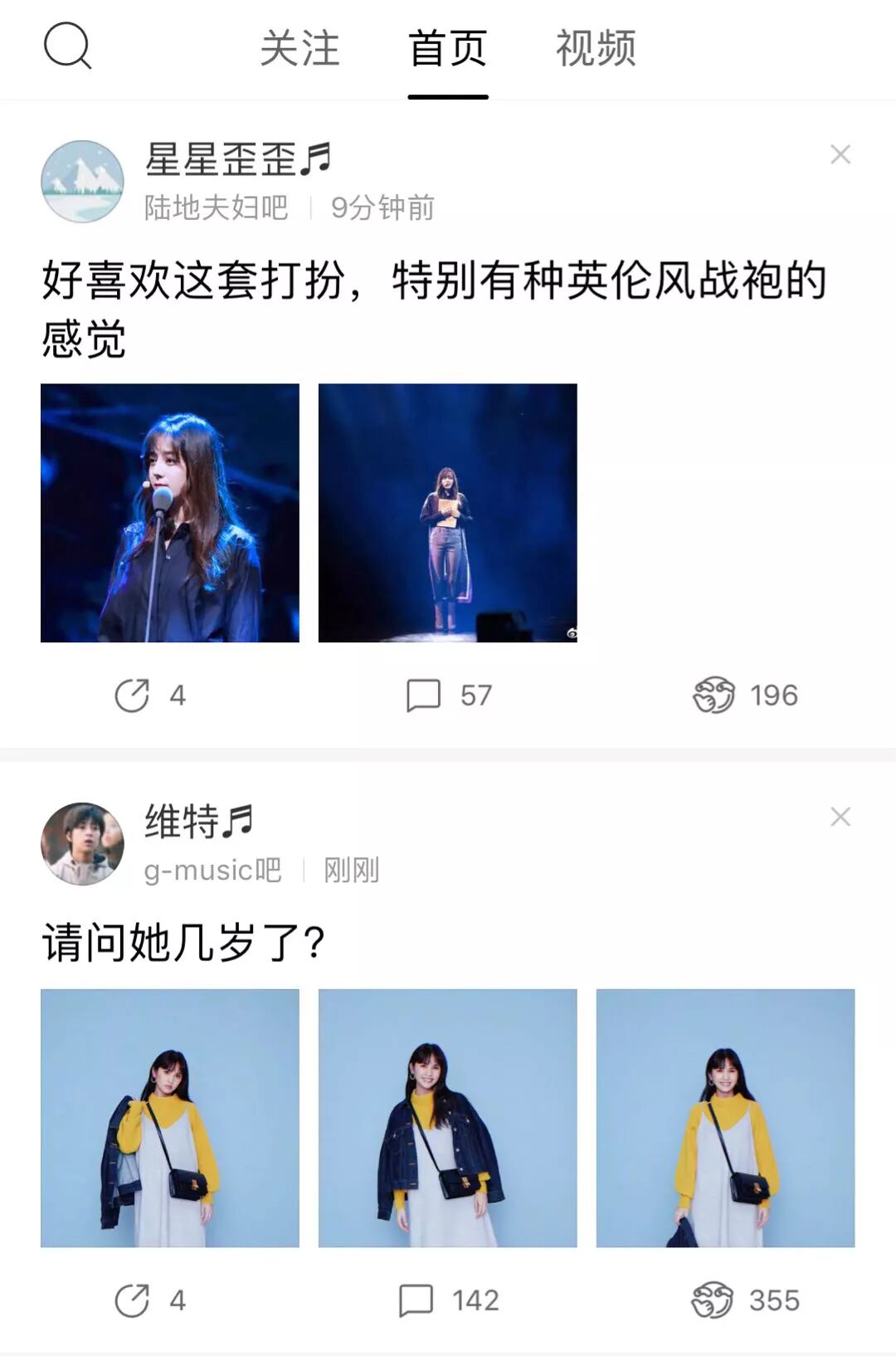This screenshot has width=896, height=1356.
Task: Open the 陆地夫妇吧 forum link
Action: [x=217, y=207]
